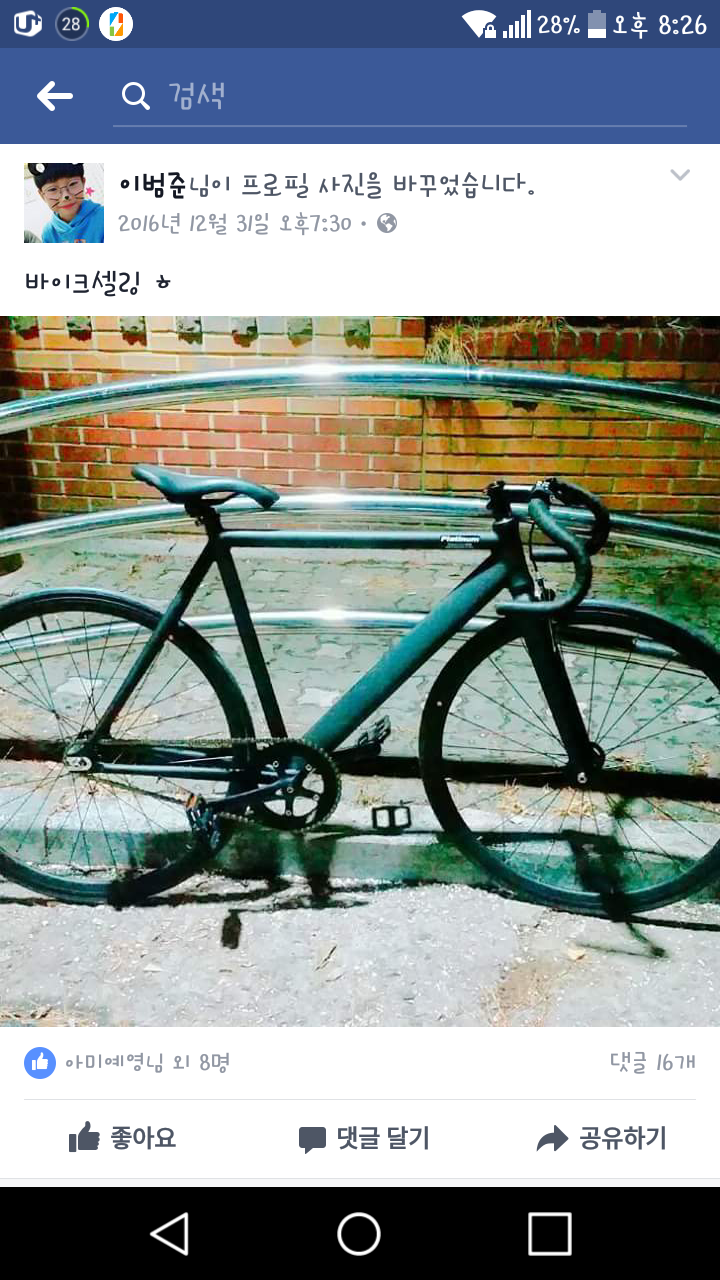Image resolution: width=720 pixels, height=1280 pixels.
Task: Expand the post options chevron
Action: point(680,176)
